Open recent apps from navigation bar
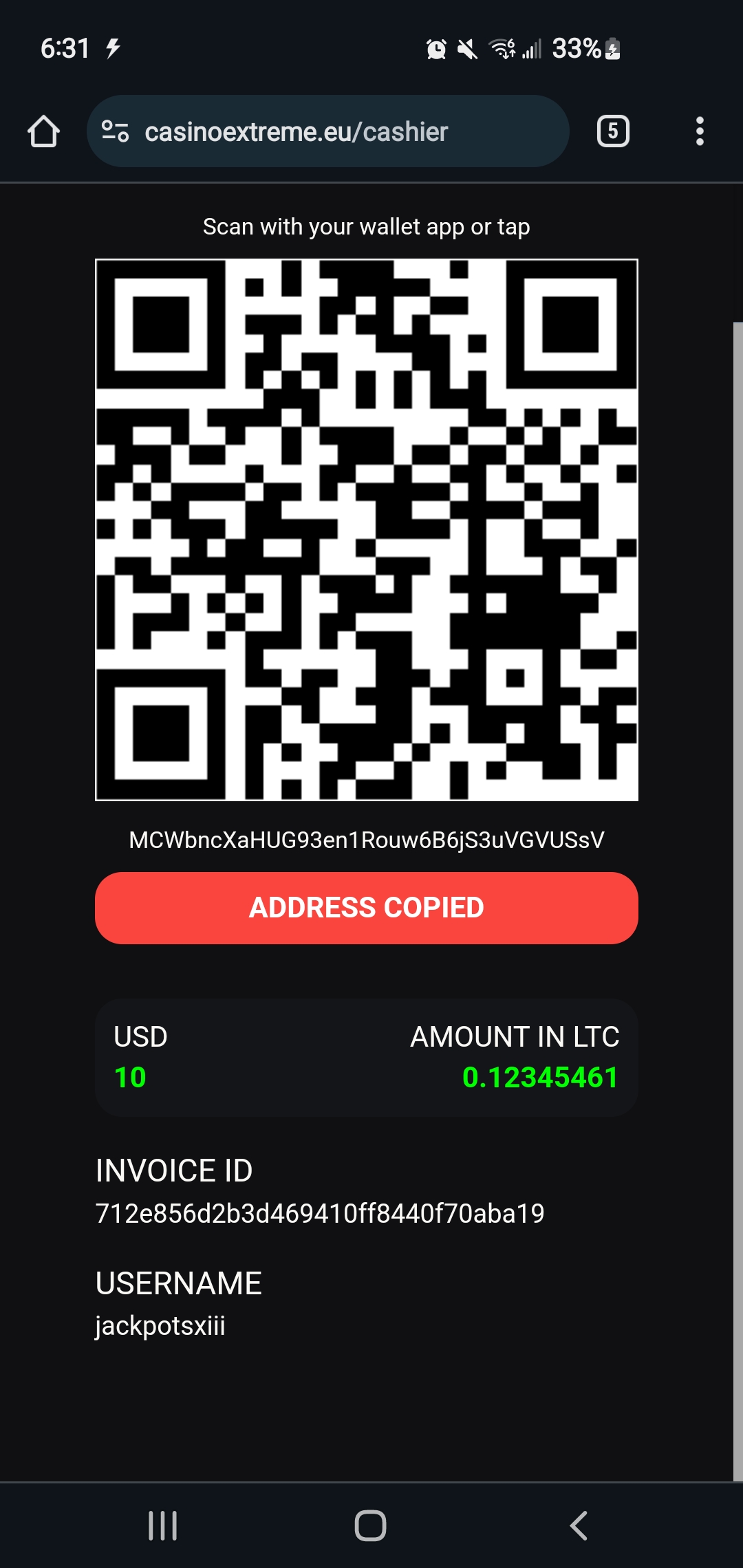 (163, 1525)
